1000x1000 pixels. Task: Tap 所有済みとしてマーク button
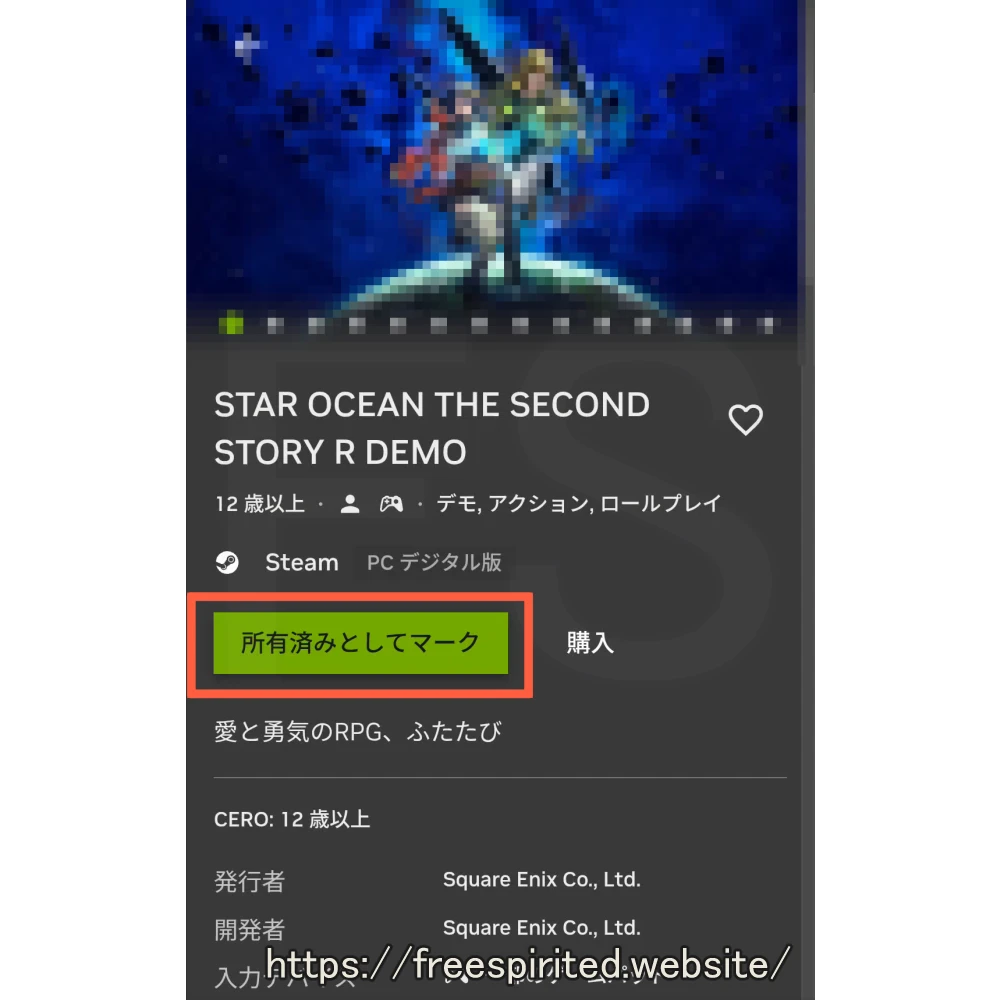pos(360,643)
